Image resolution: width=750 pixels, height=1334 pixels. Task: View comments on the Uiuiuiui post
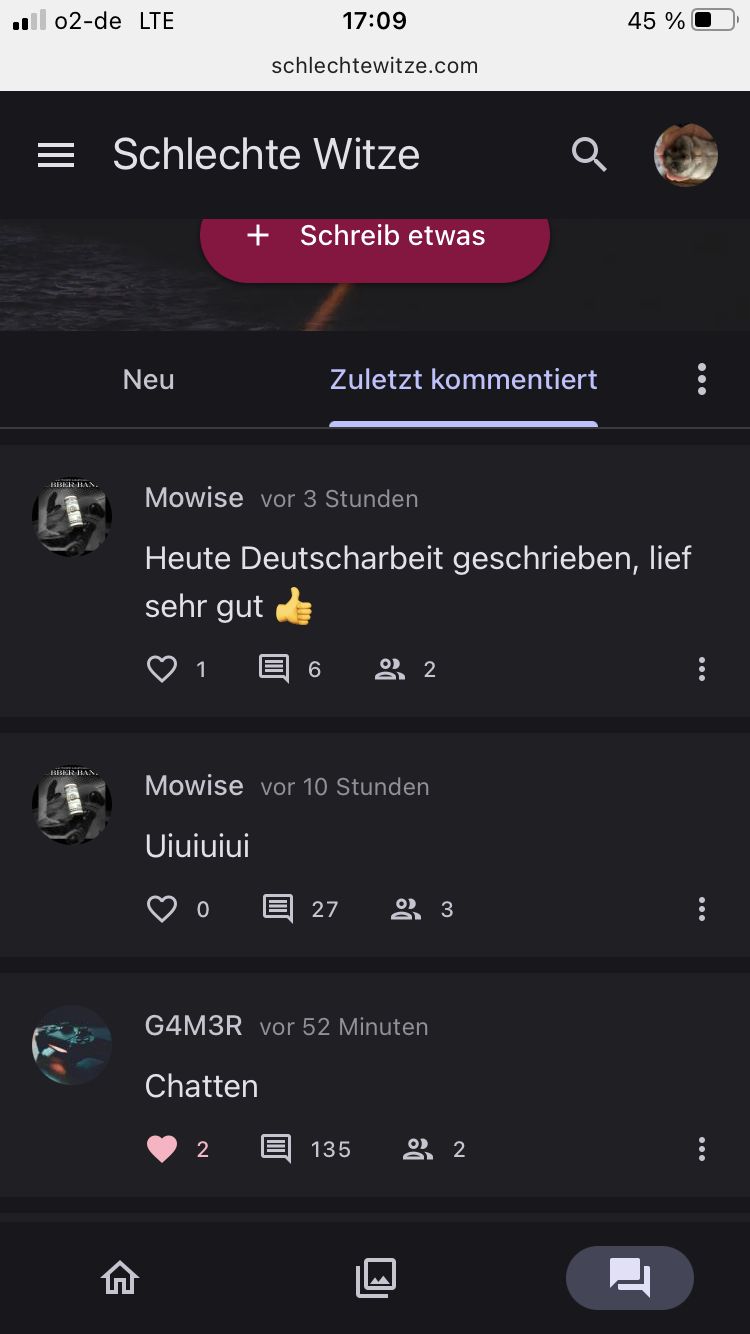tap(278, 909)
